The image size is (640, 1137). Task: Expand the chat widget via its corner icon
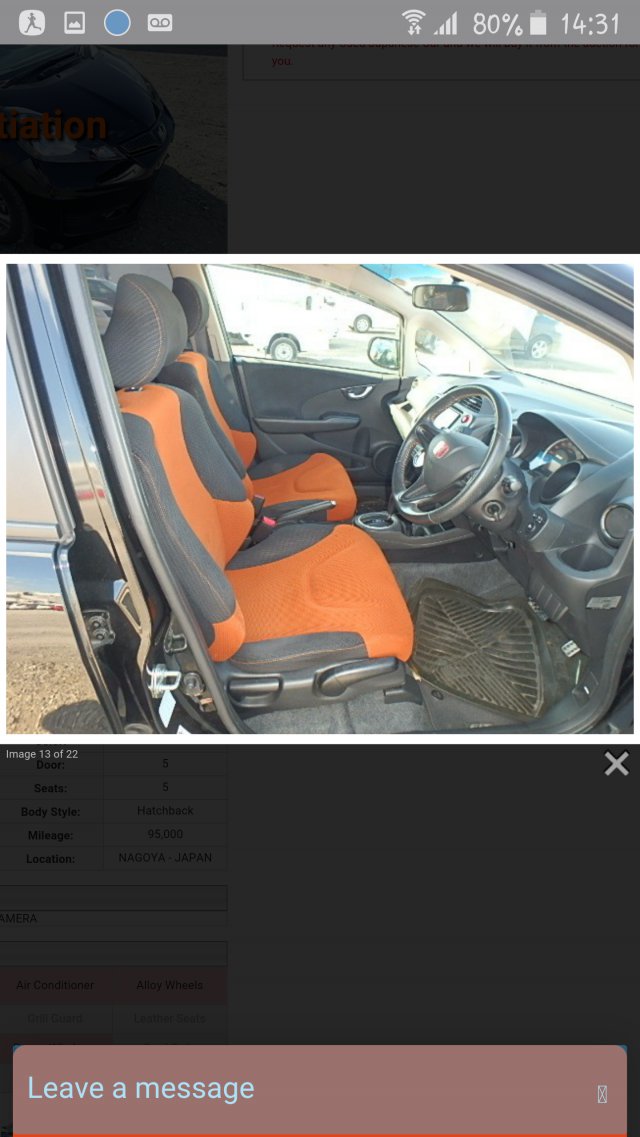click(x=602, y=1094)
